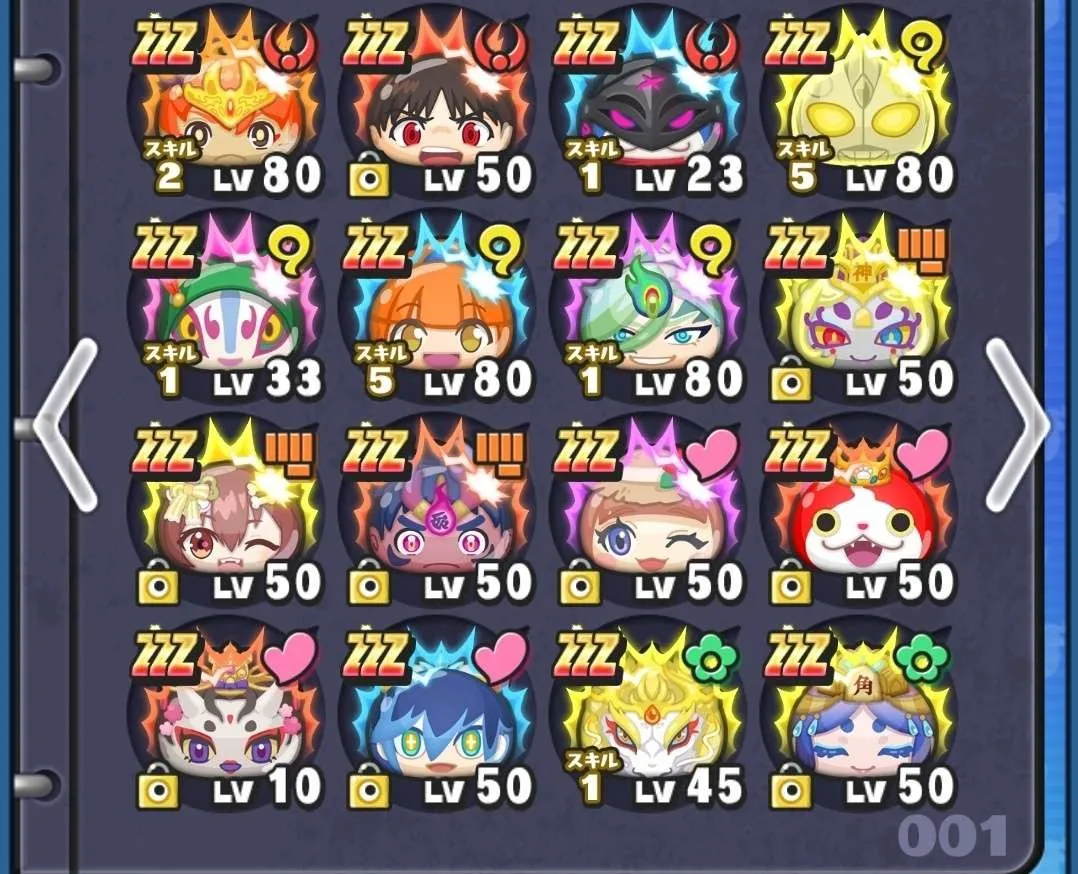Open the blue-haired boy with green eyes
Viewport: 1078px width, 874px height.
[x=437, y=720]
